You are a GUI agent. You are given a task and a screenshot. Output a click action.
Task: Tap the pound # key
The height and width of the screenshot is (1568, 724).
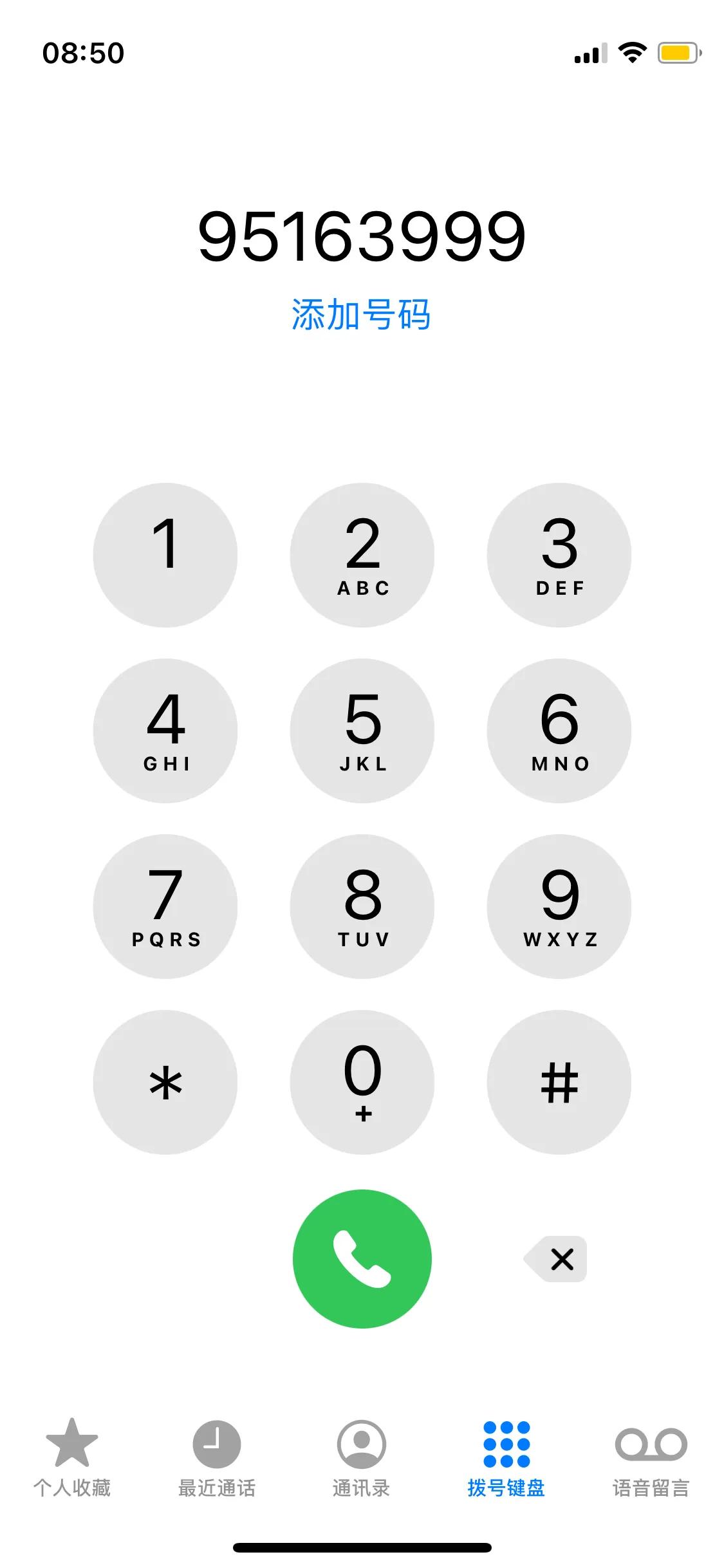pos(559,1082)
